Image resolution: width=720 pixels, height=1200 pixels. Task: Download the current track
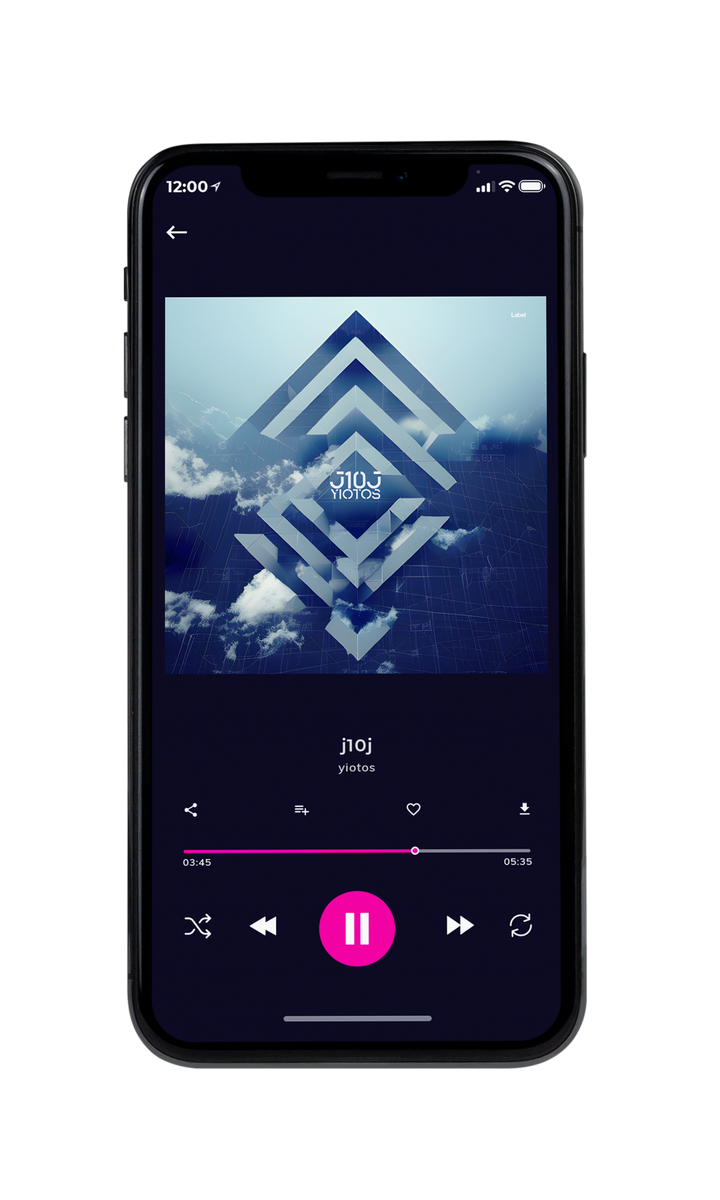524,809
